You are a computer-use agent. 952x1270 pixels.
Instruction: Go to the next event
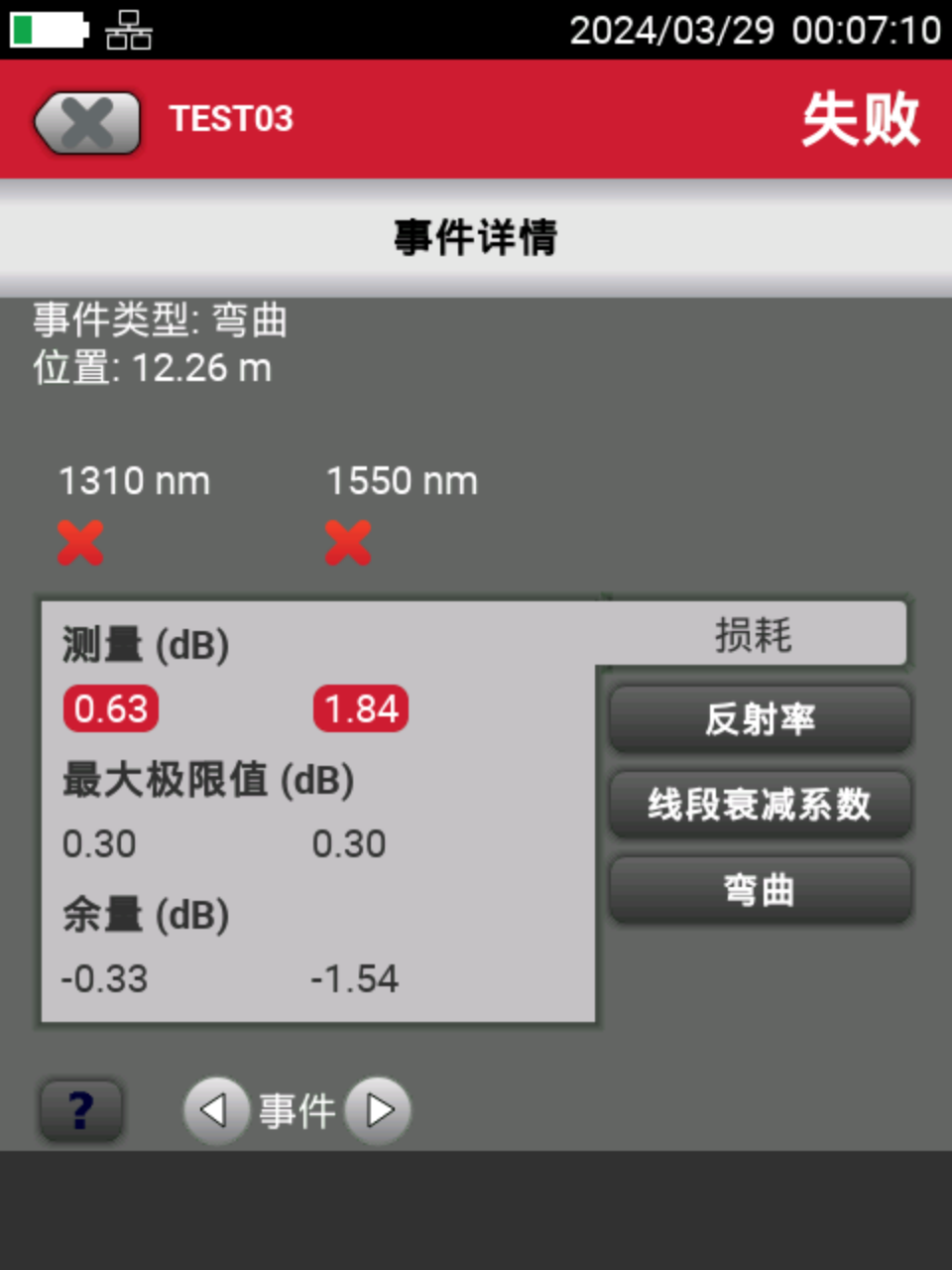[379, 1110]
